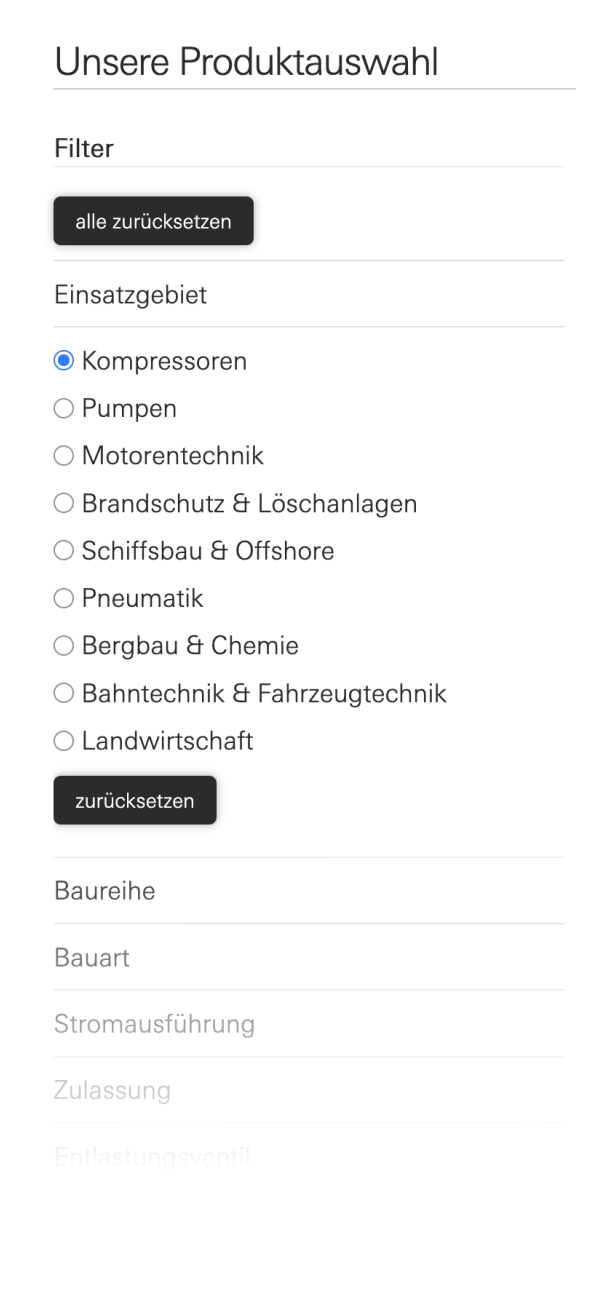Pick Brandschutz & Löschanlagen
This screenshot has width=612, height=1300.
(x=64, y=504)
